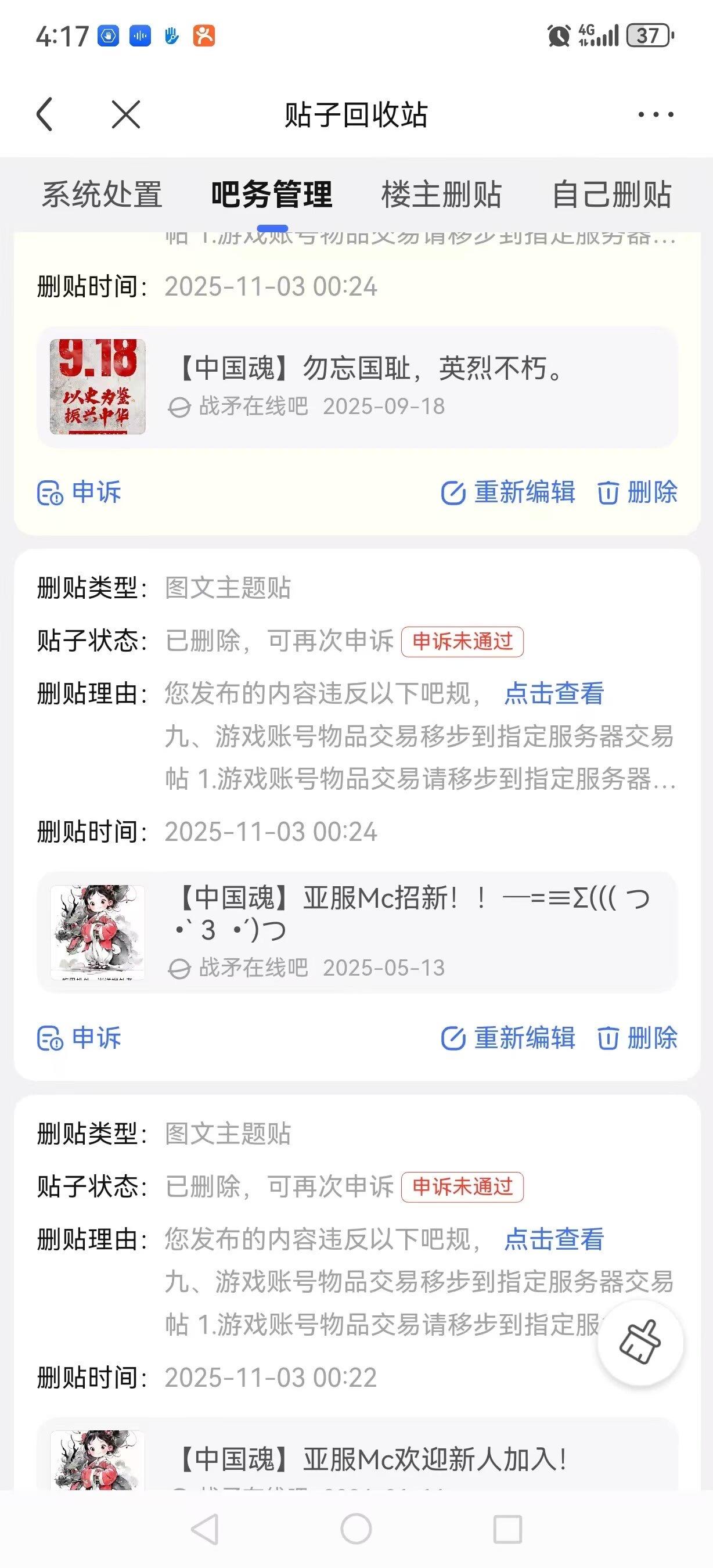Switch to the 系统处置 tab
This screenshot has height=1568, width=713.
(102, 195)
